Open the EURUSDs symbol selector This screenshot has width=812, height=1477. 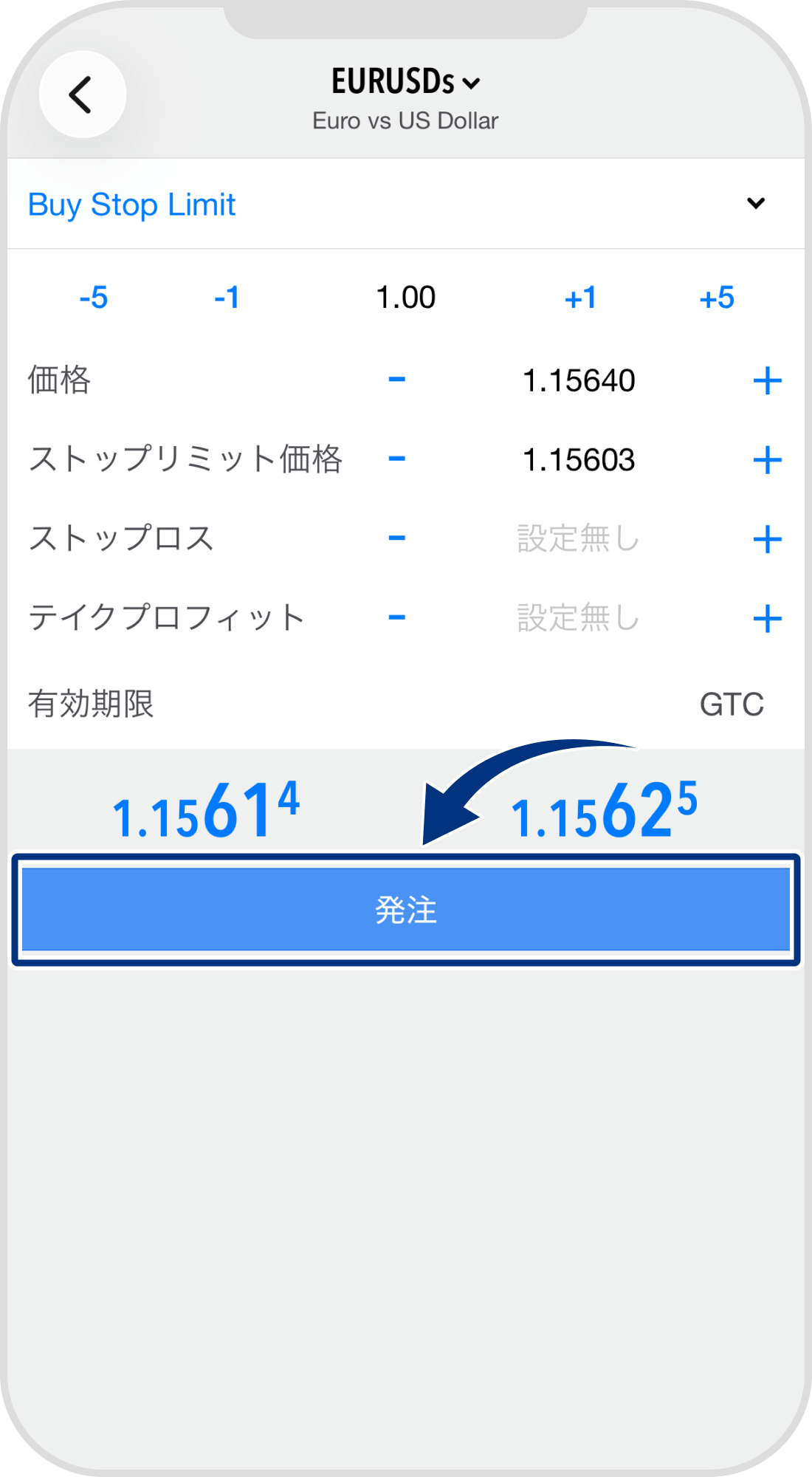tap(406, 83)
